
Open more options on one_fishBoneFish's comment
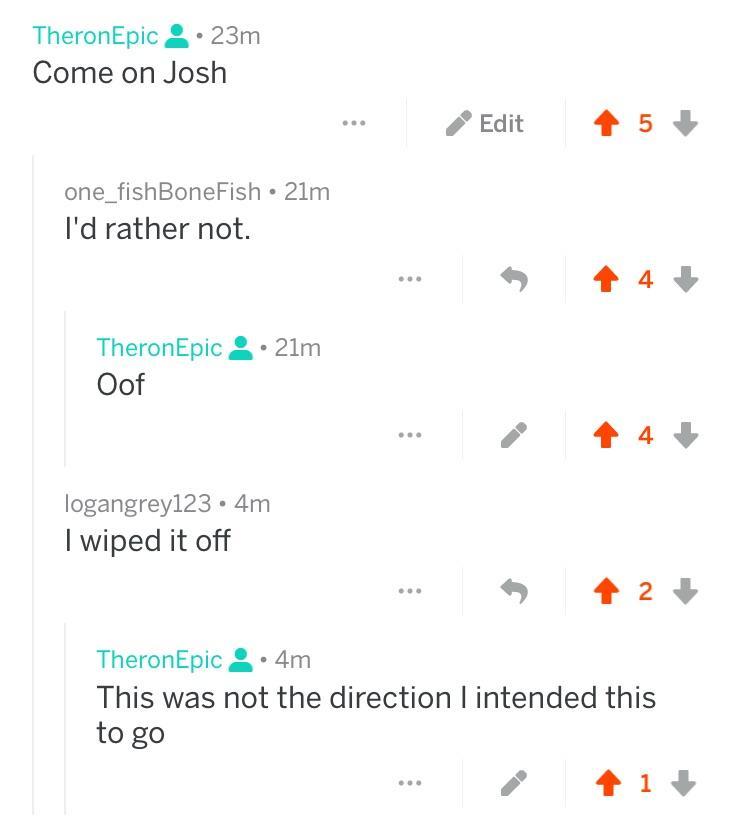tap(408, 280)
